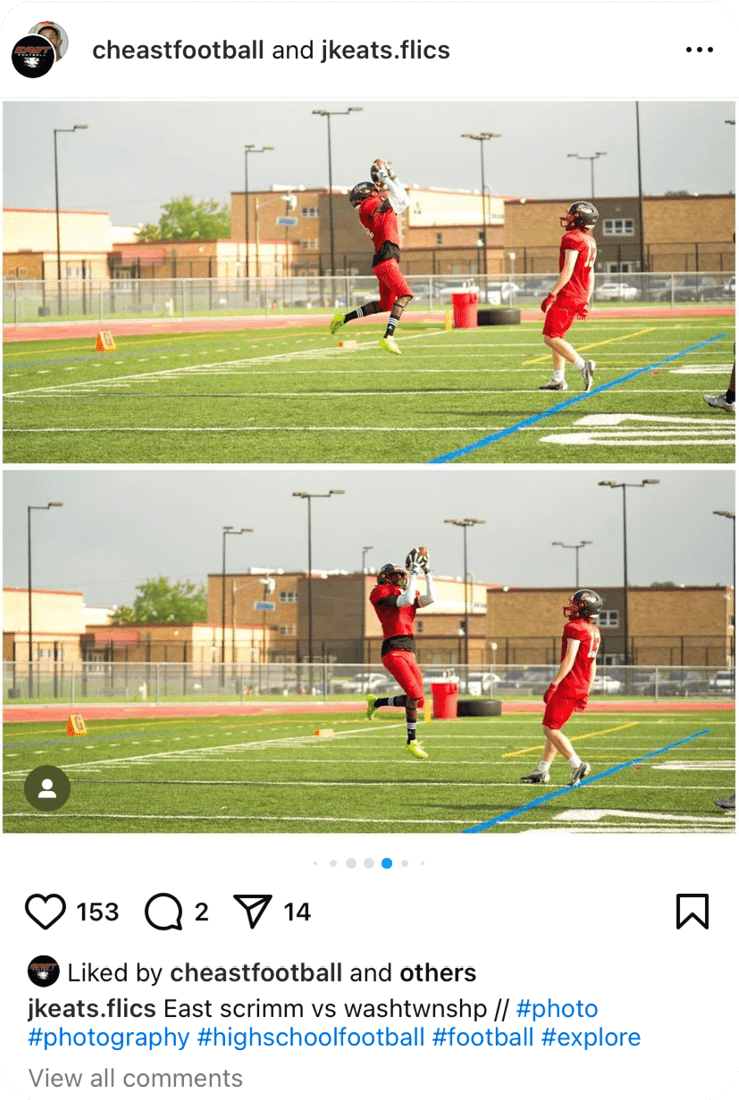Open the #football hashtag
This screenshot has height=1100, width=739.
click(x=483, y=1037)
